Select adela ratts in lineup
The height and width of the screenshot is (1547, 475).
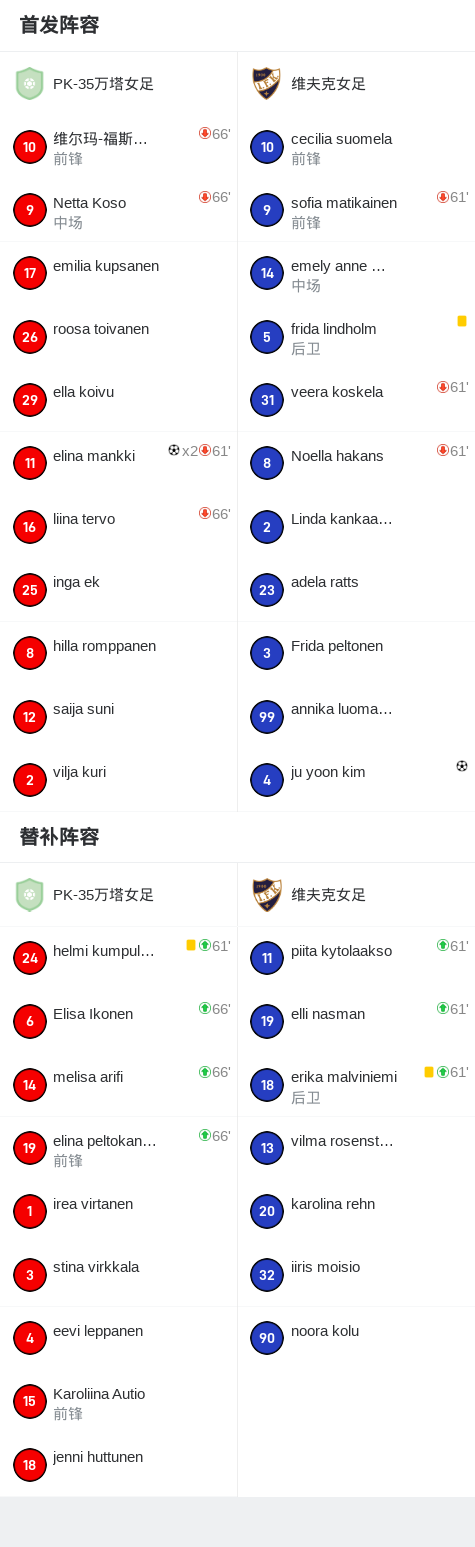[x=356, y=590]
